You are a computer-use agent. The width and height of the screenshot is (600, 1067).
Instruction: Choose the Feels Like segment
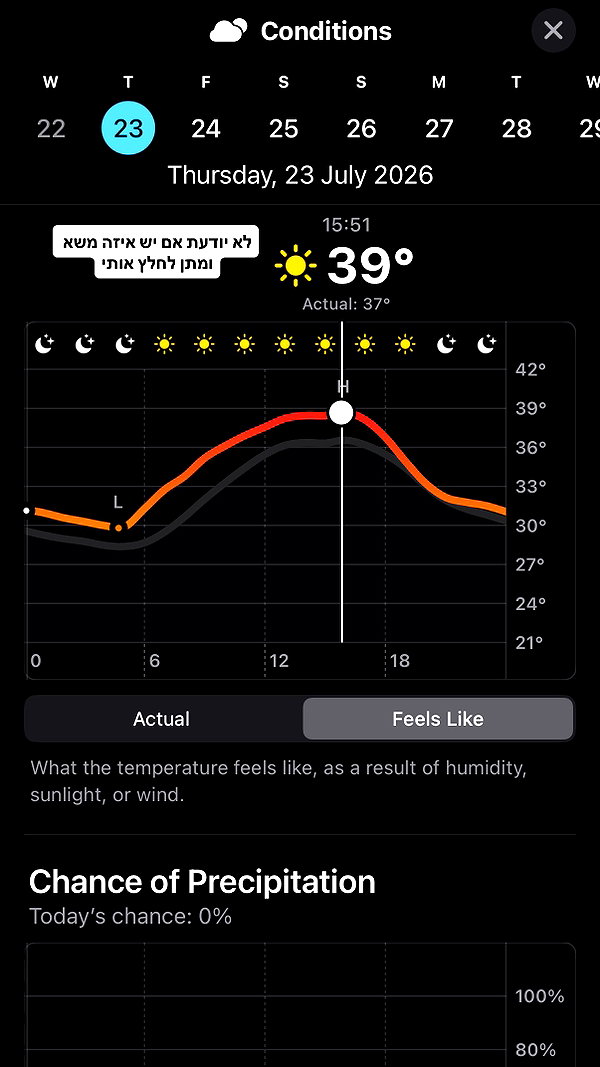(438, 719)
